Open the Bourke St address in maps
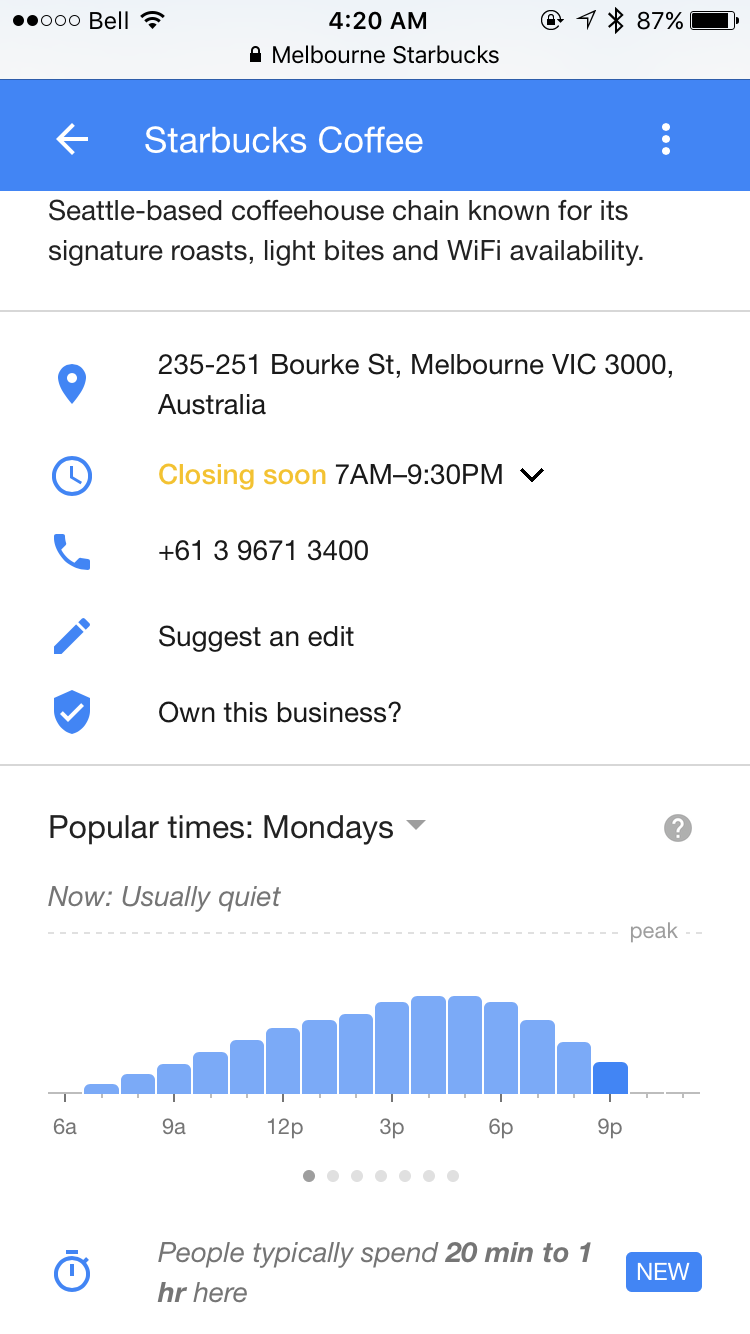This screenshot has height=1334, width=750. [414, 384]
